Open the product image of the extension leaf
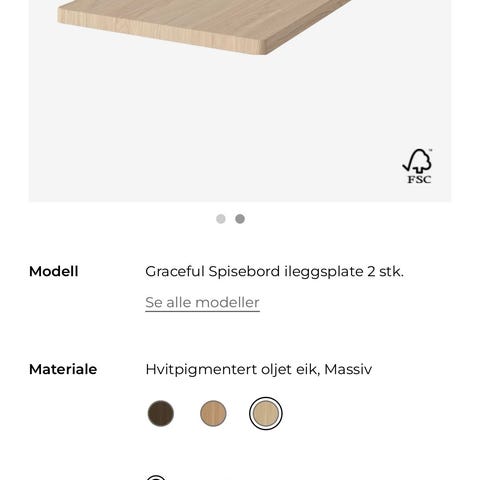The image size is (480, 480). click(x=240, y=101)
